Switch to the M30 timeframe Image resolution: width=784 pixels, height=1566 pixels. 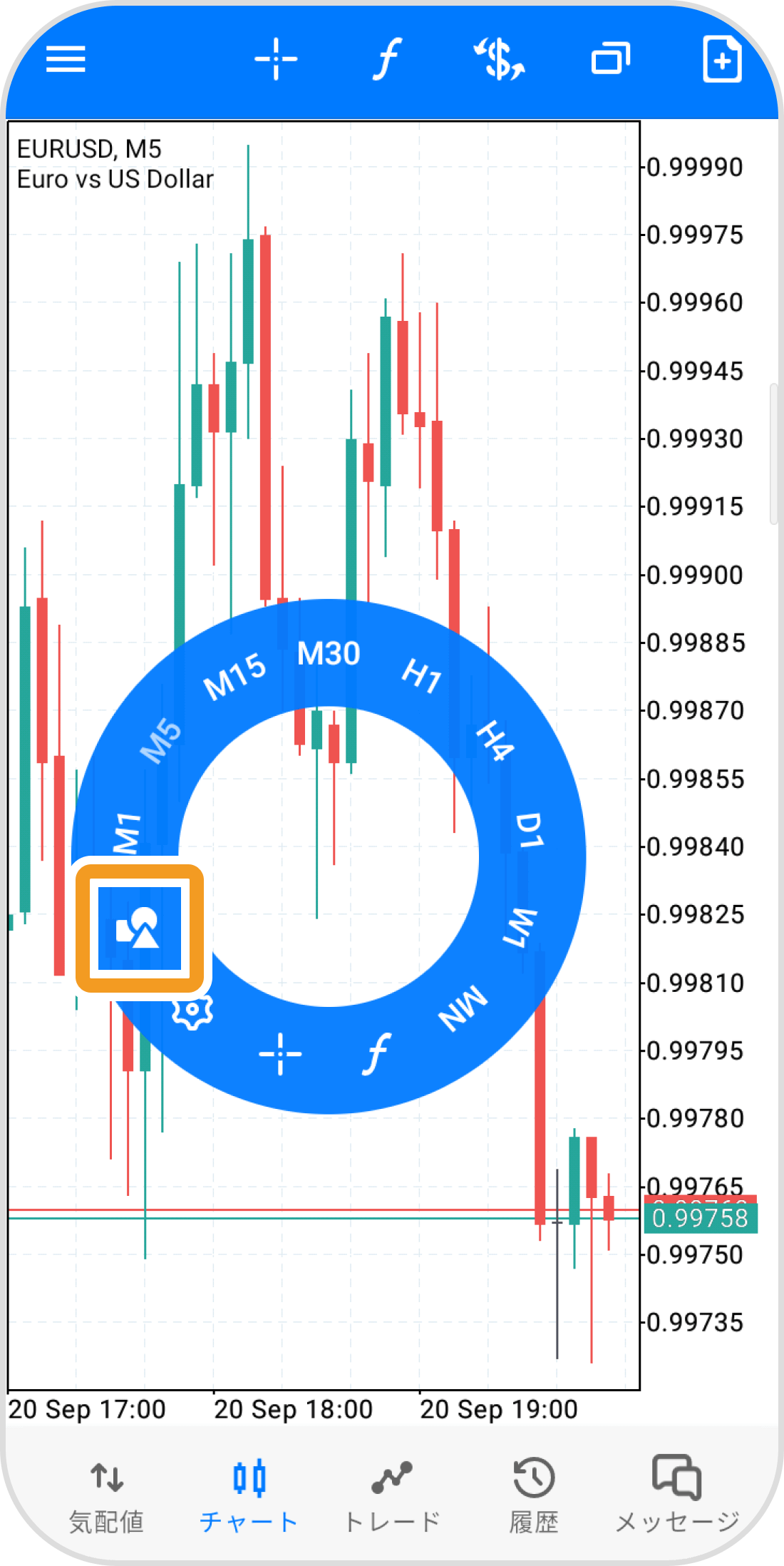pos(329,653)
